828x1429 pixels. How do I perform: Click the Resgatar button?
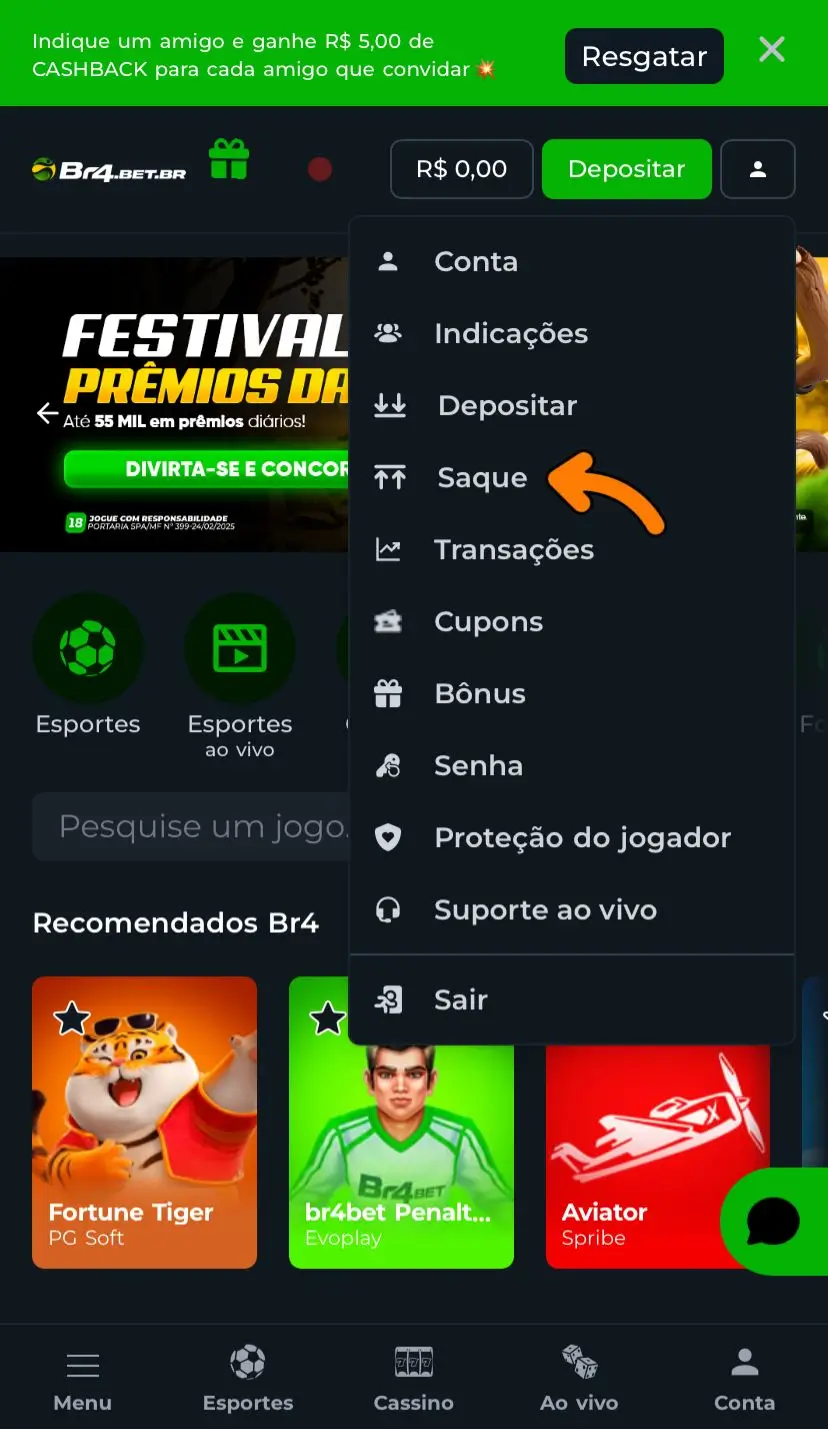tap(644, 56)
